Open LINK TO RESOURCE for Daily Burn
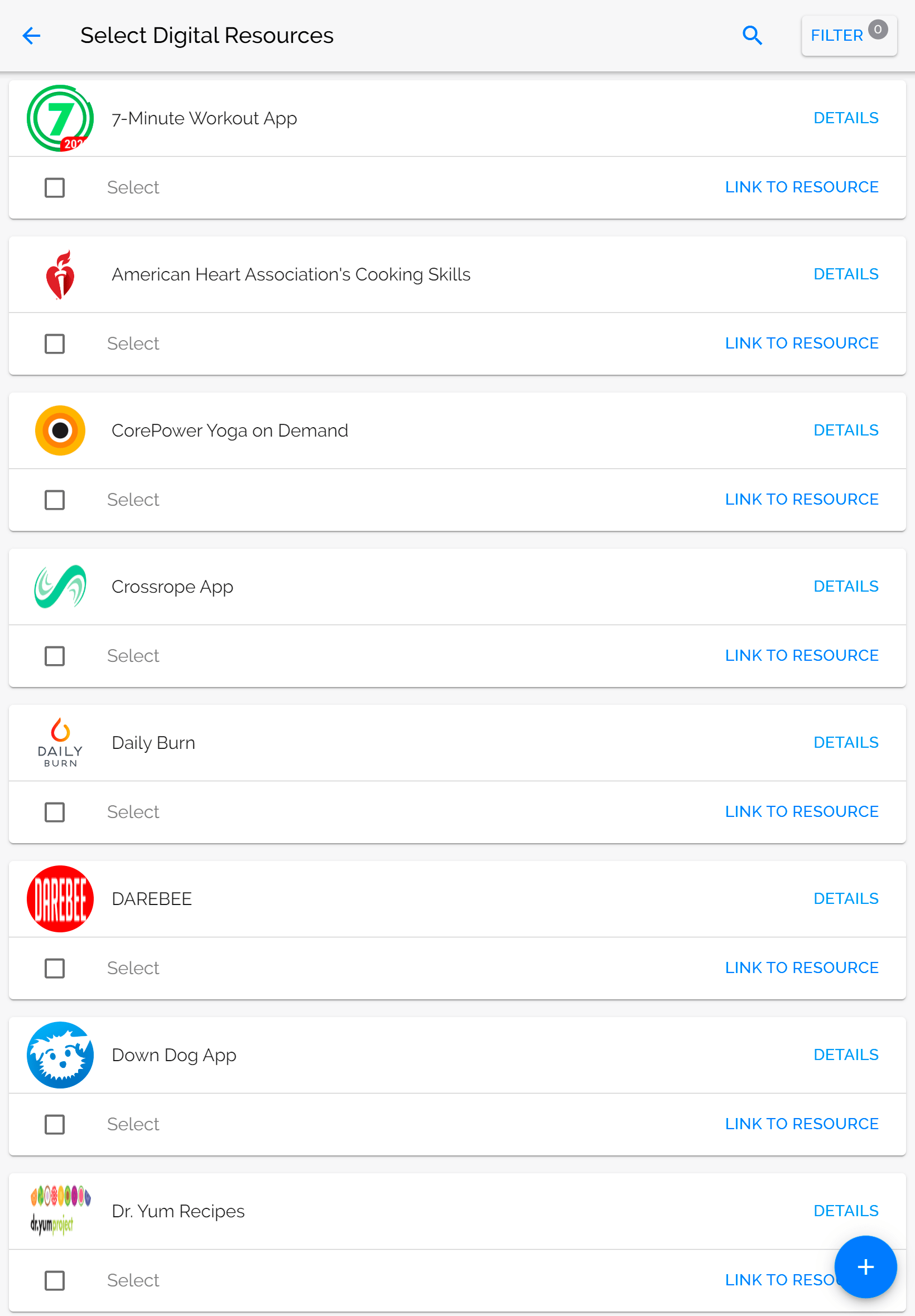This screenshot has height=1316, width=915. 801,812
